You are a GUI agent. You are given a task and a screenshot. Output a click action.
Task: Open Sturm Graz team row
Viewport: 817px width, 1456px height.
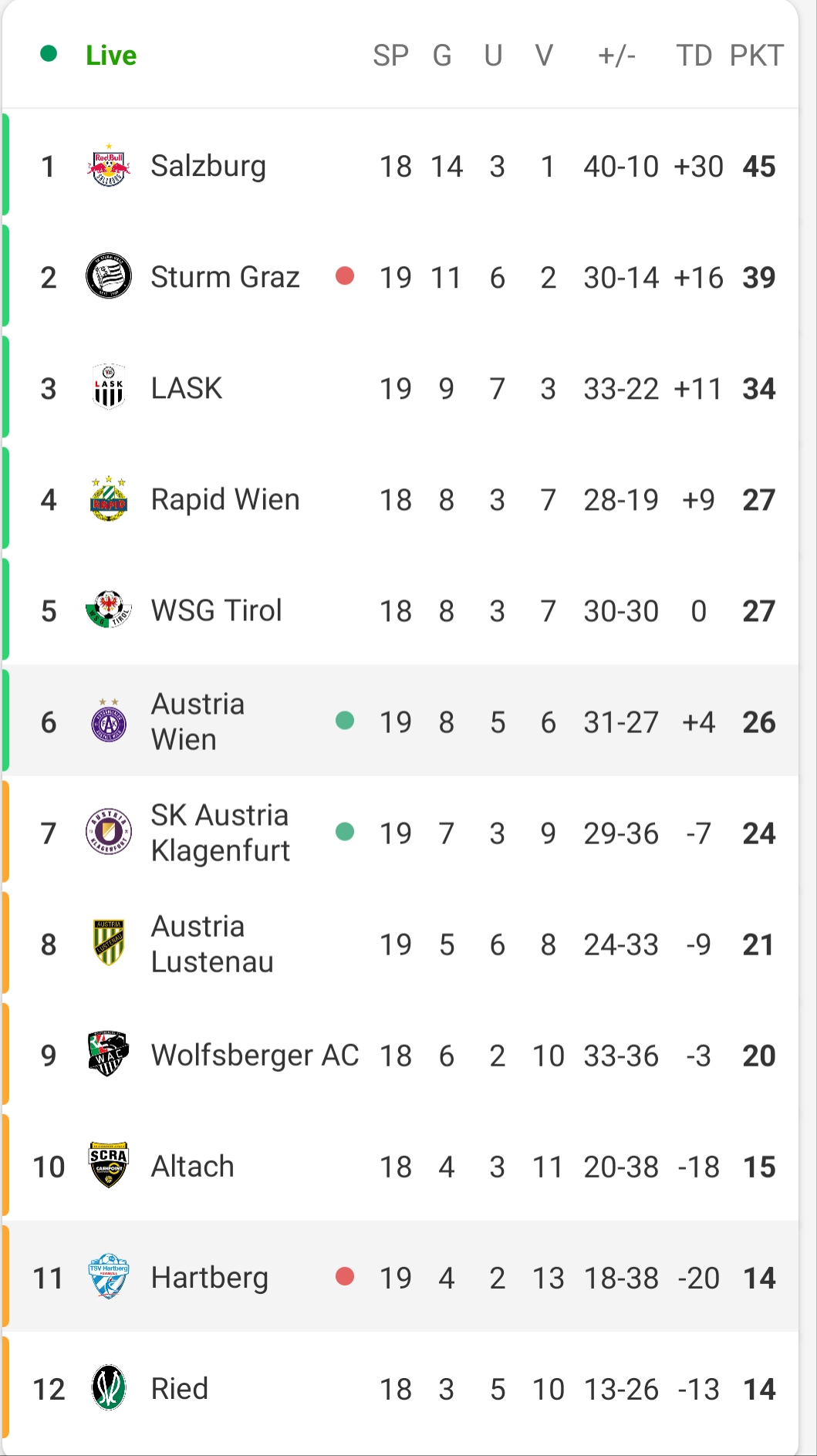pos(400,277)
